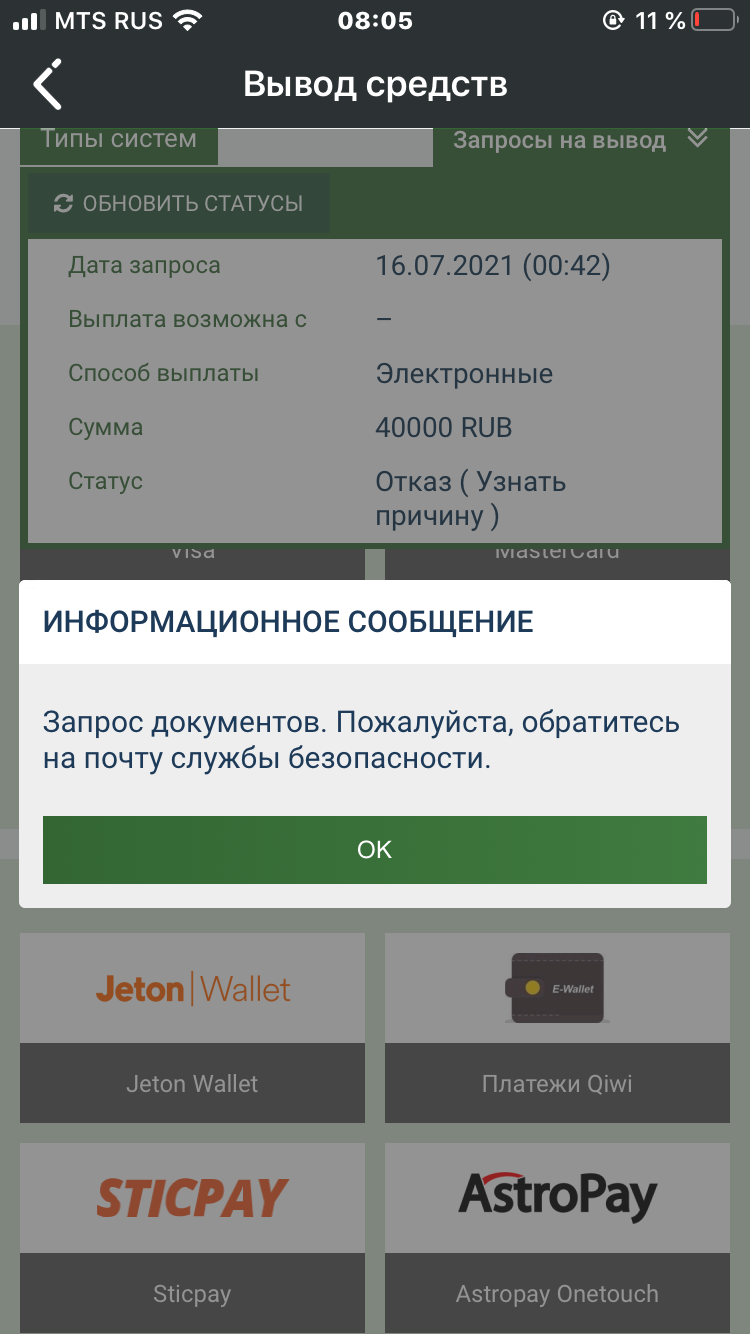Go back using the top-left arrow
Image resolution: width=750 pixels, height=1334 pixels.
click(x=47, y=84)
